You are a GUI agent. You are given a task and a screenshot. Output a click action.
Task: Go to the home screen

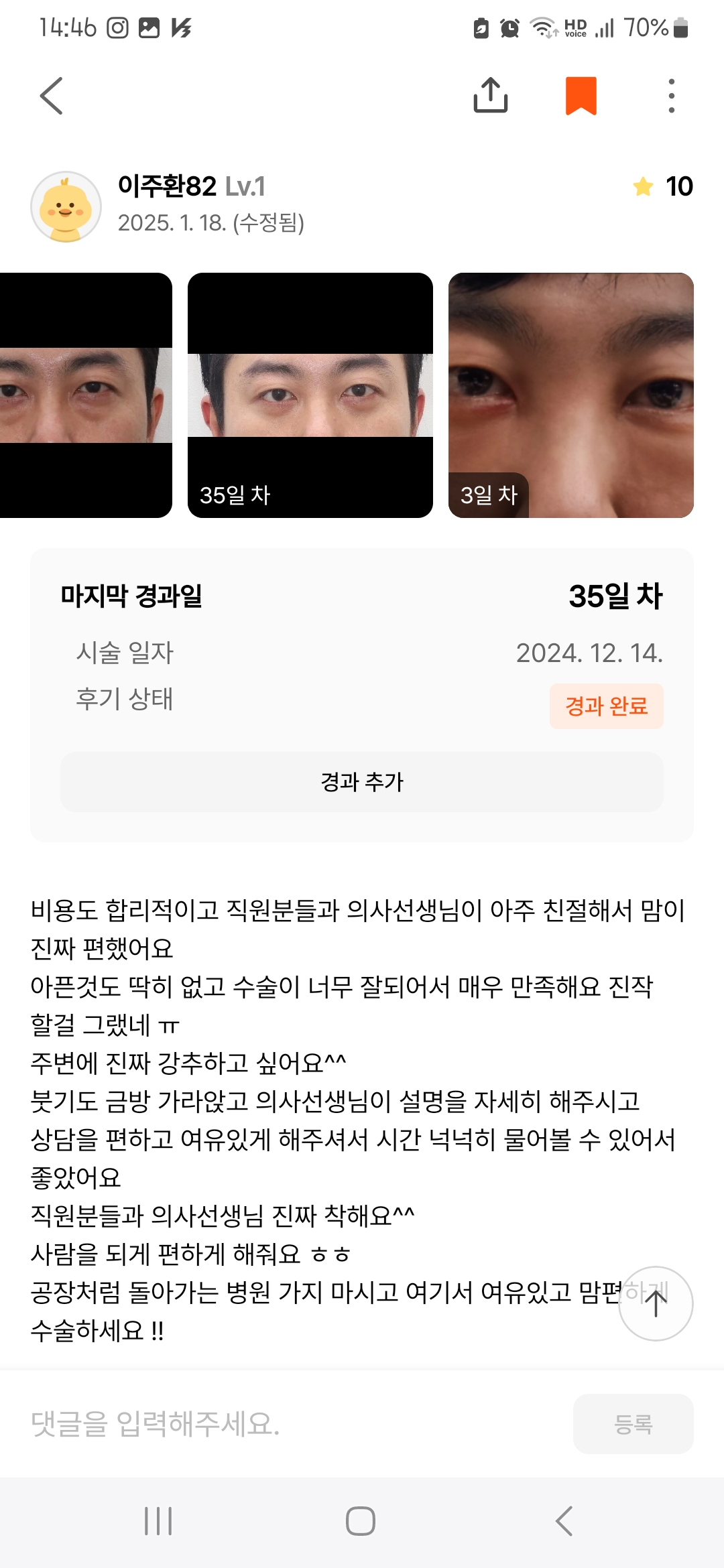click(361, 1521)
